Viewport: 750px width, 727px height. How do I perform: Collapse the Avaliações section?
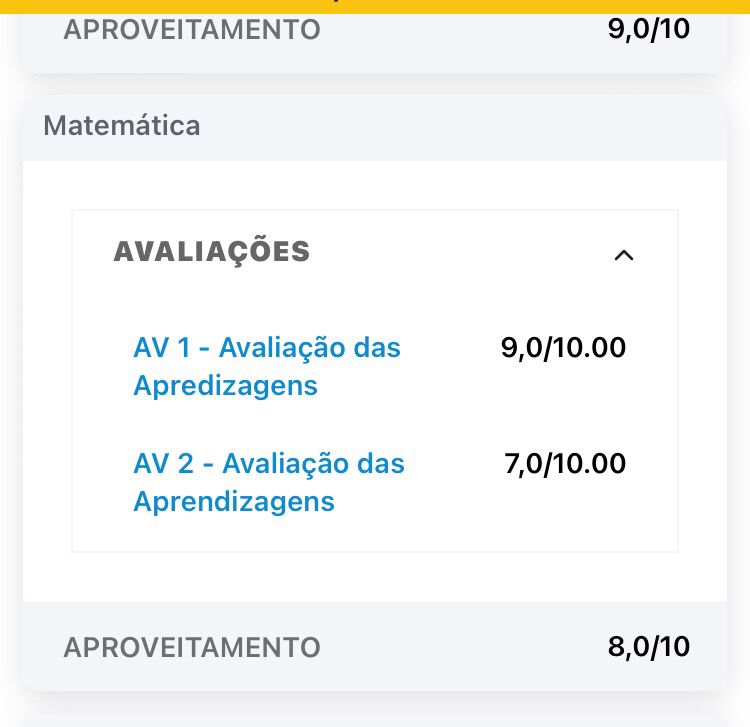(x=623, y=255)
